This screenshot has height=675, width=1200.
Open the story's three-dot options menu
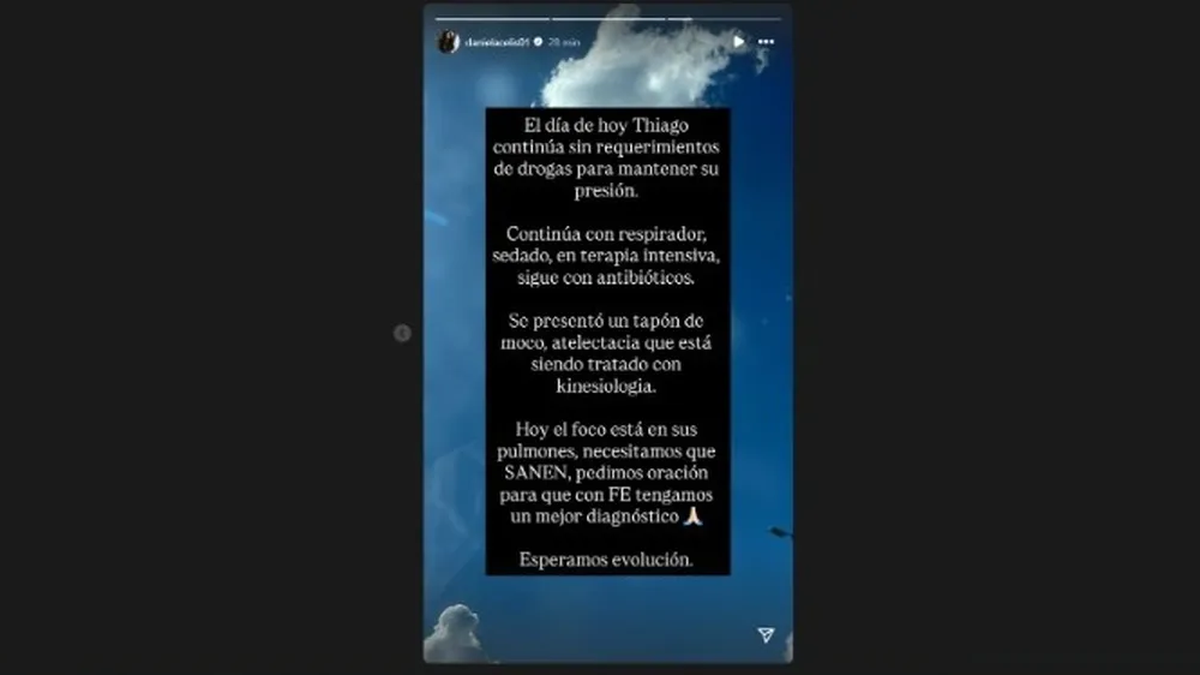point(766,42)
